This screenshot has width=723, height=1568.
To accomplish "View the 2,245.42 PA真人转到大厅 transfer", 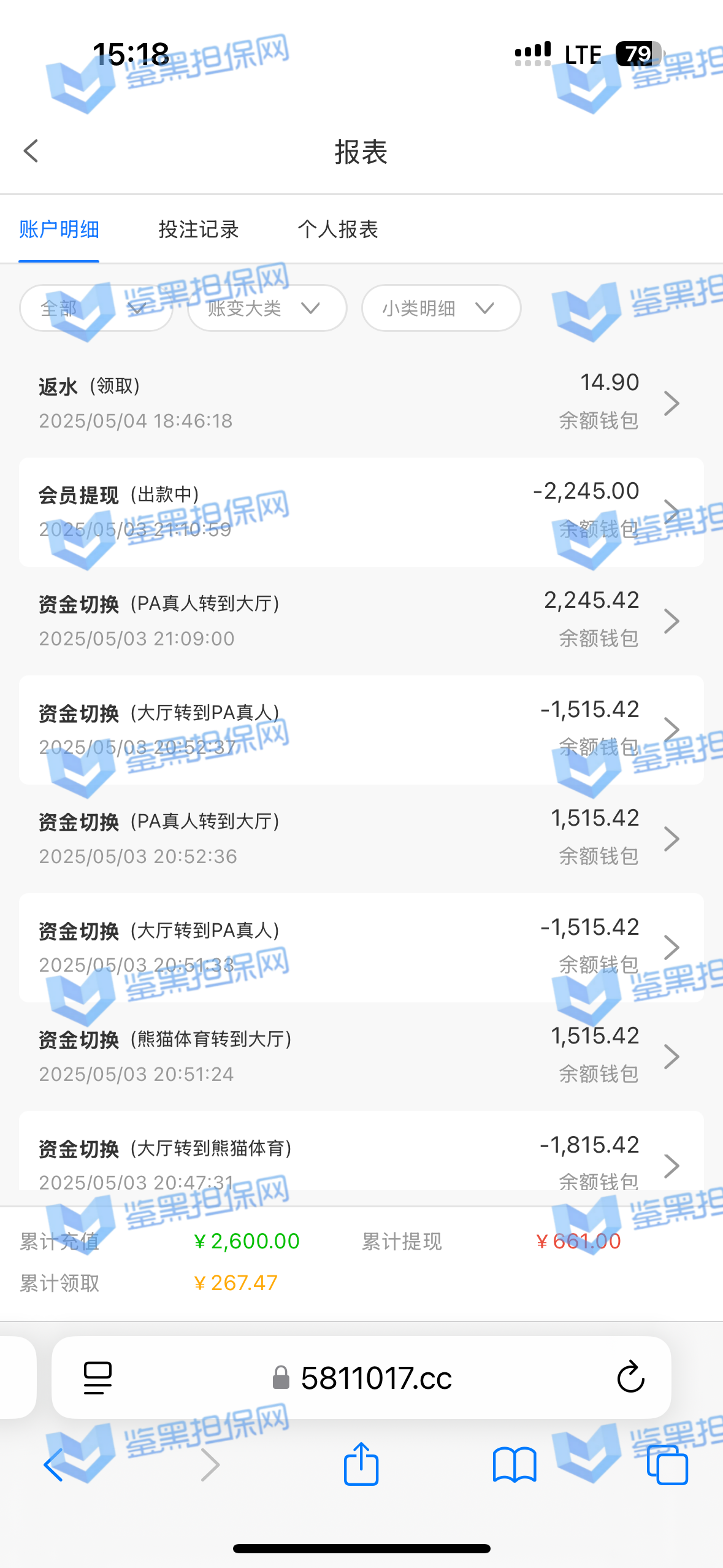I will tap(361, 620).
